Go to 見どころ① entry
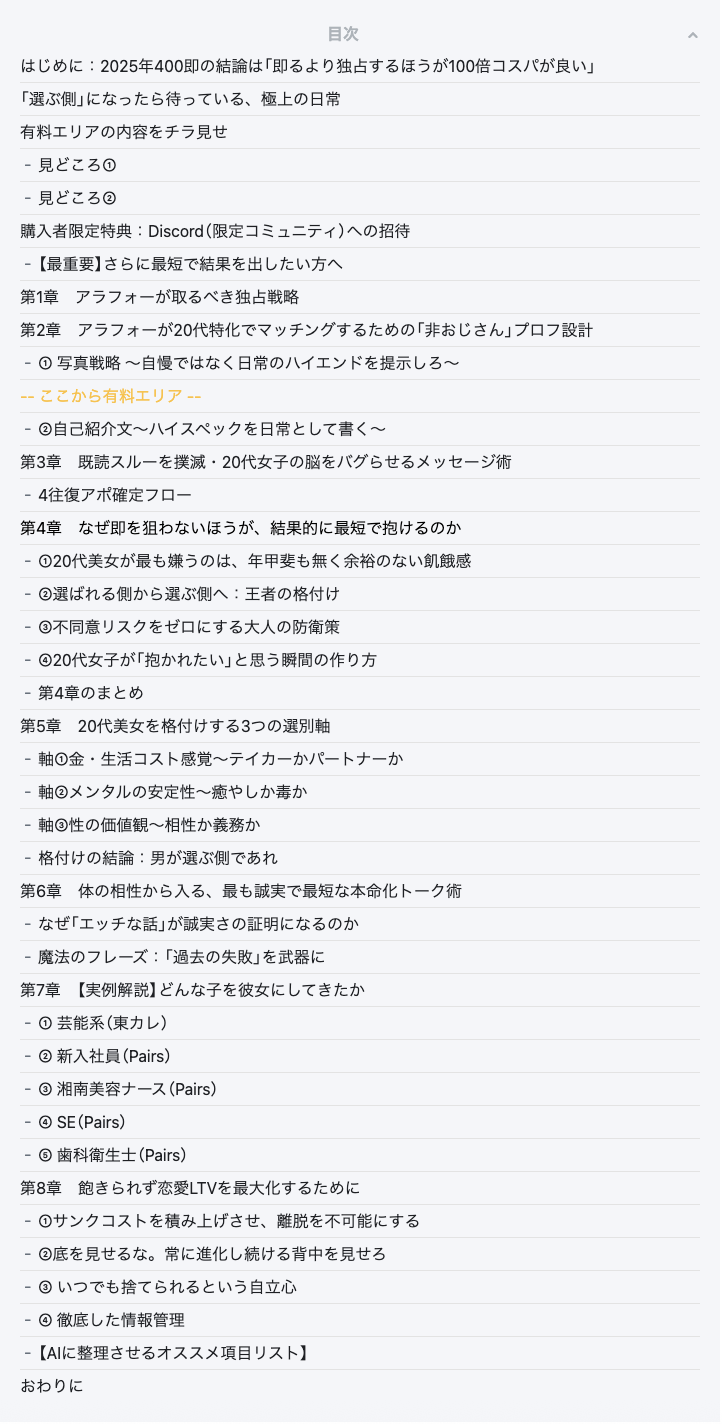The image size is (722, 1424). coord(77,165)
